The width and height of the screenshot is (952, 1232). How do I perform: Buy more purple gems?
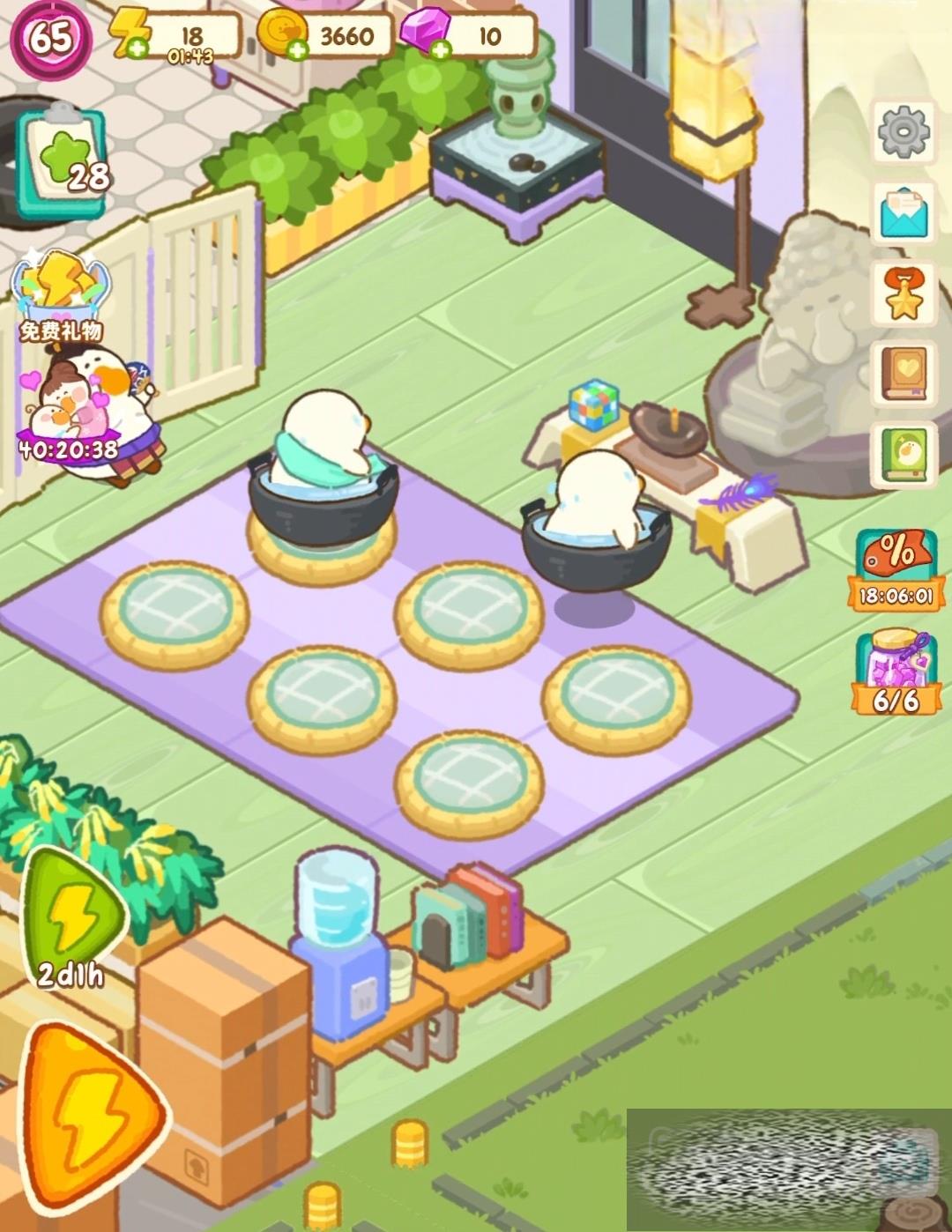tap(440, 49)
